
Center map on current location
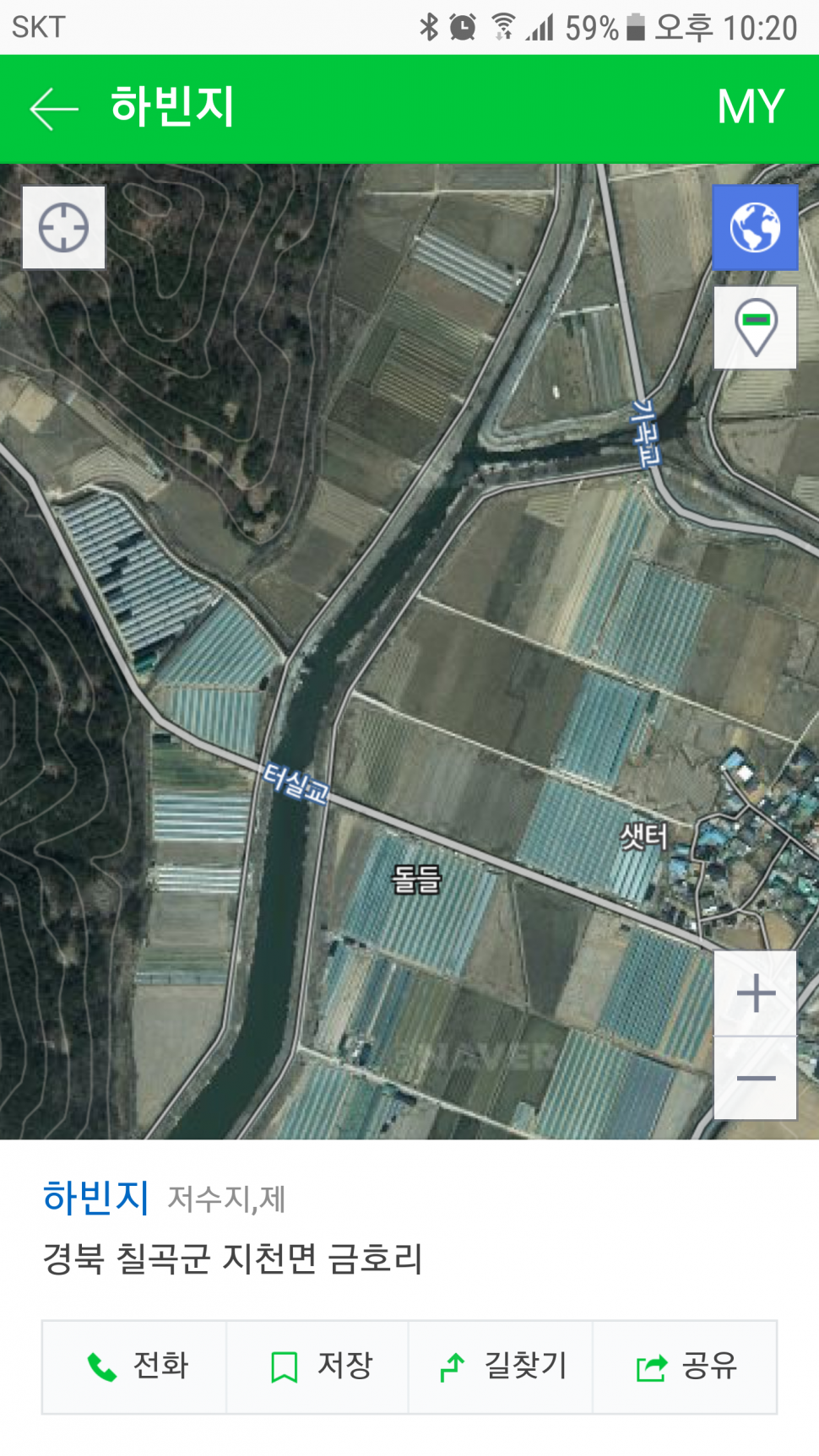pos(64,228)
